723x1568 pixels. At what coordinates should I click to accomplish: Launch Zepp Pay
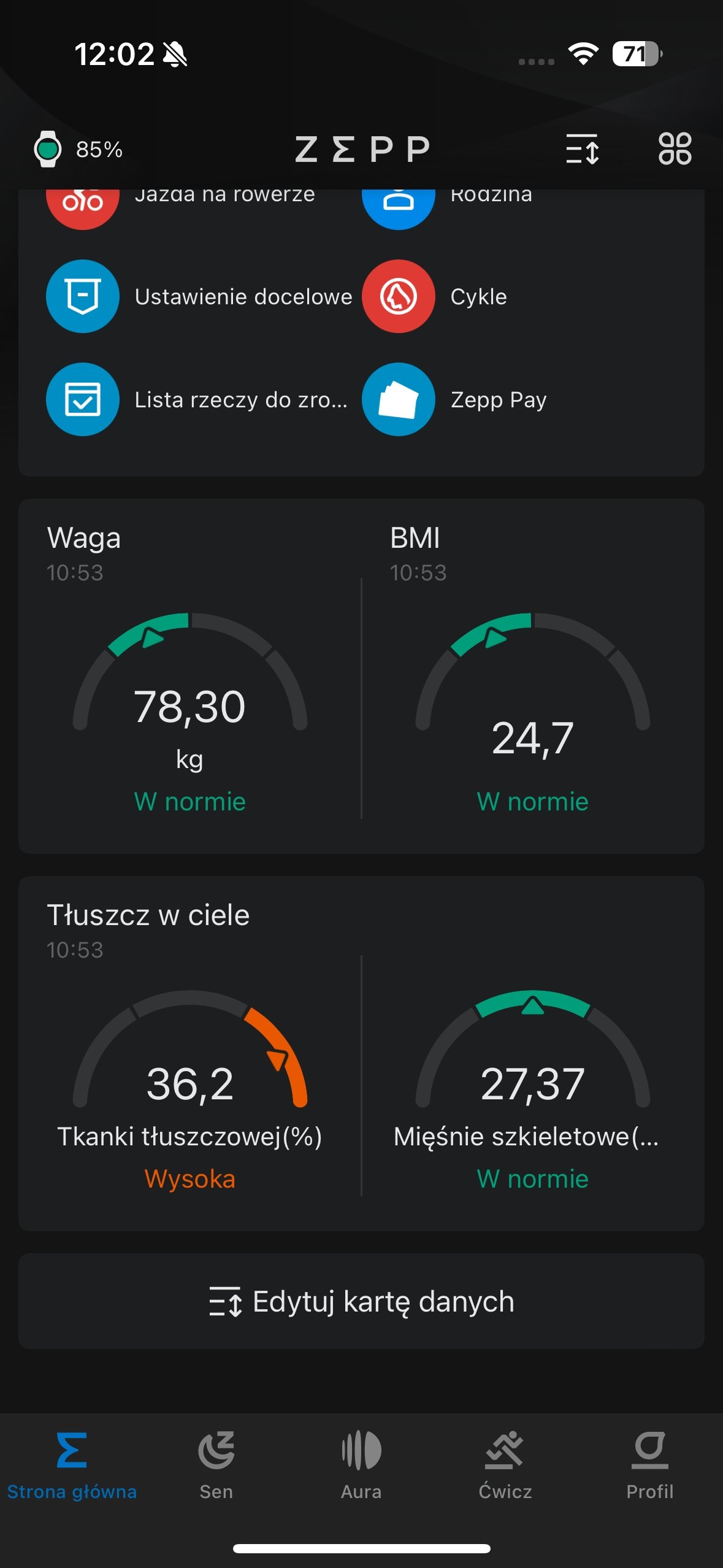(x=454, y=399)
